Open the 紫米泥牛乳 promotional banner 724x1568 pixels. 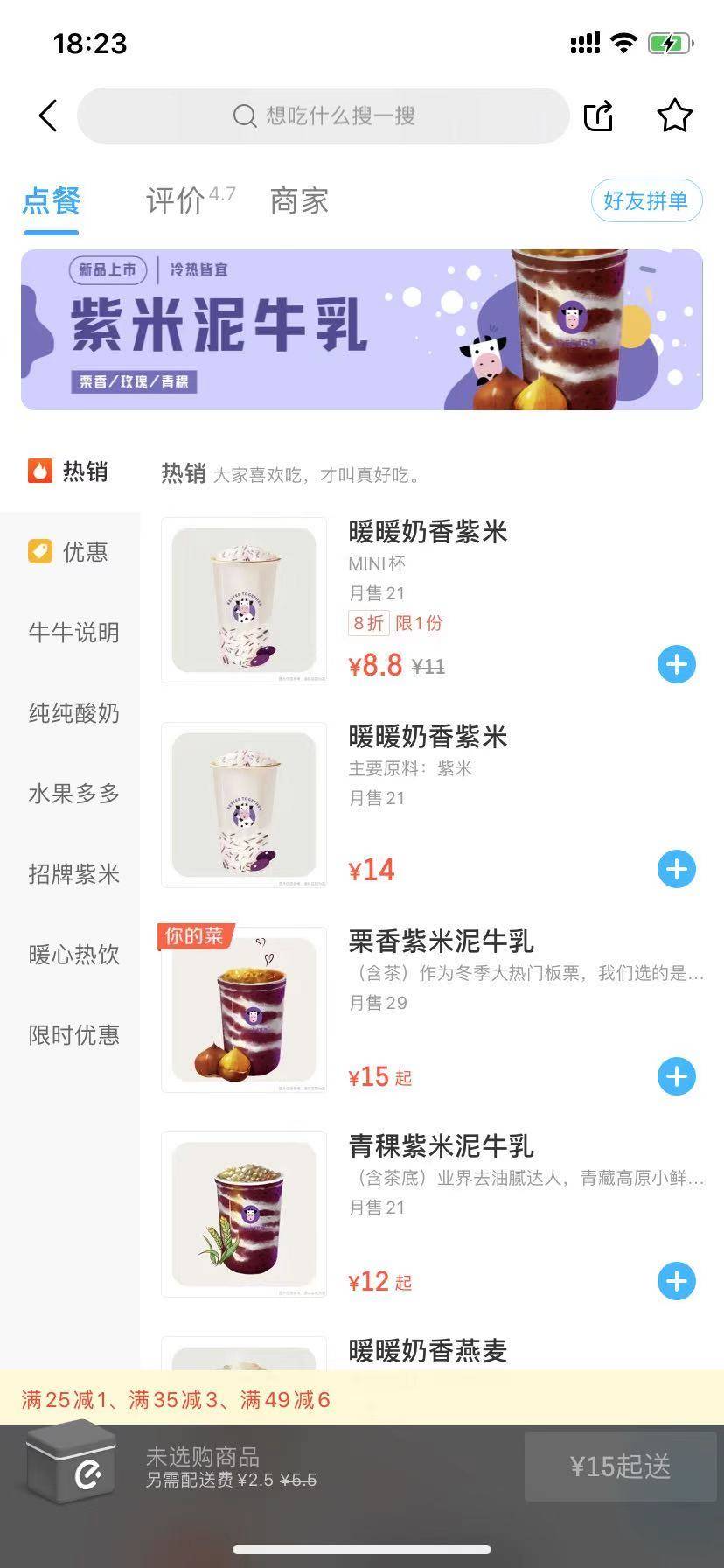362,331
